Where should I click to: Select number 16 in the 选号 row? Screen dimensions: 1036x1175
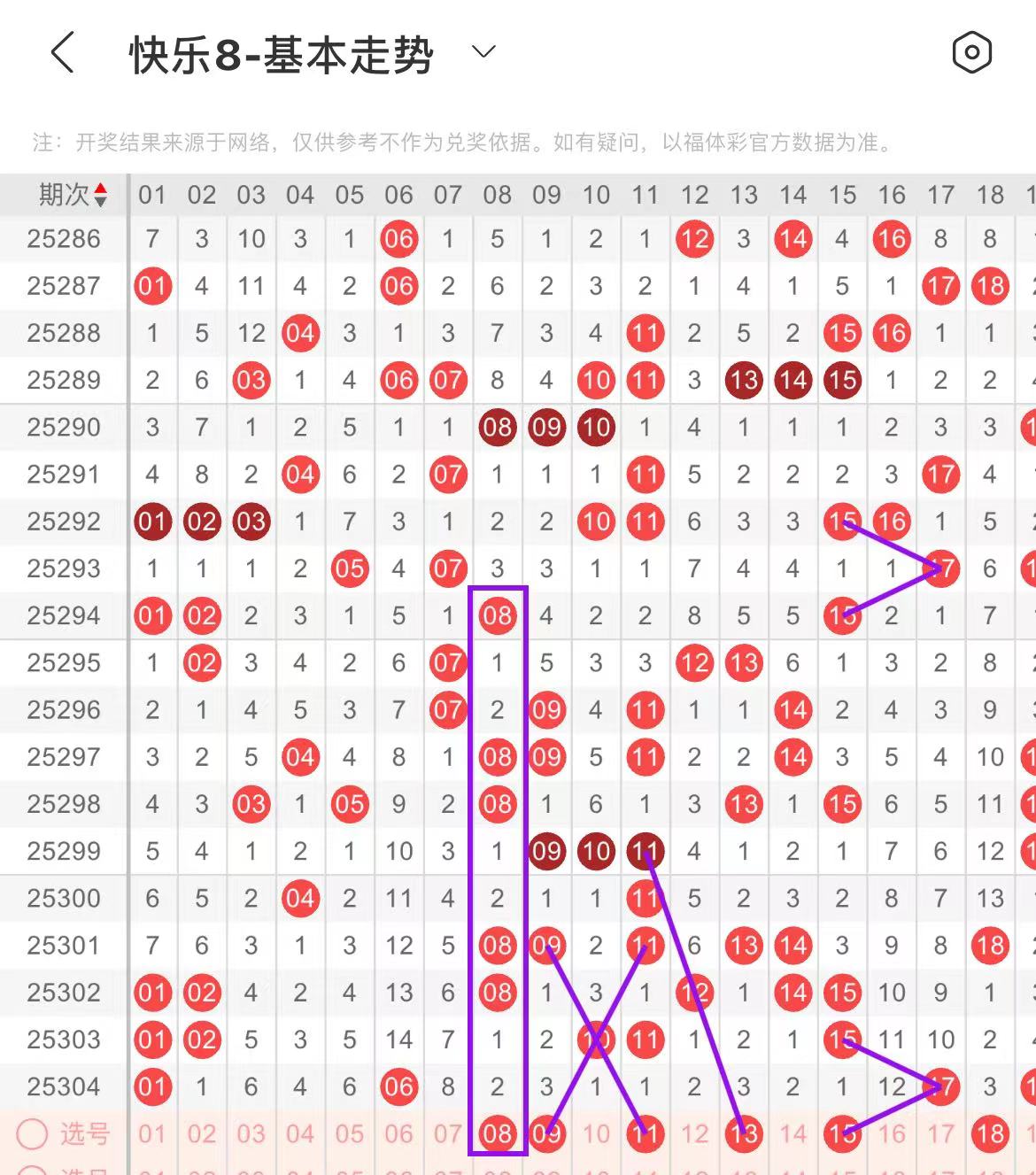[892, 1133]
